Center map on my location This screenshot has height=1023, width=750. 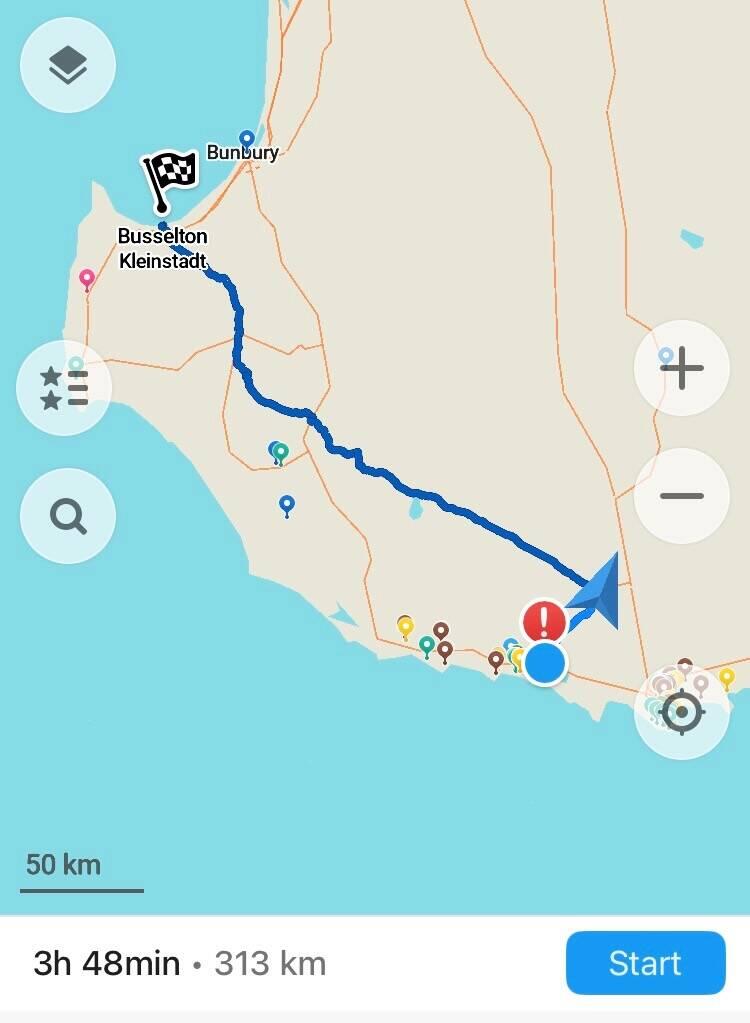click(682, 712)
